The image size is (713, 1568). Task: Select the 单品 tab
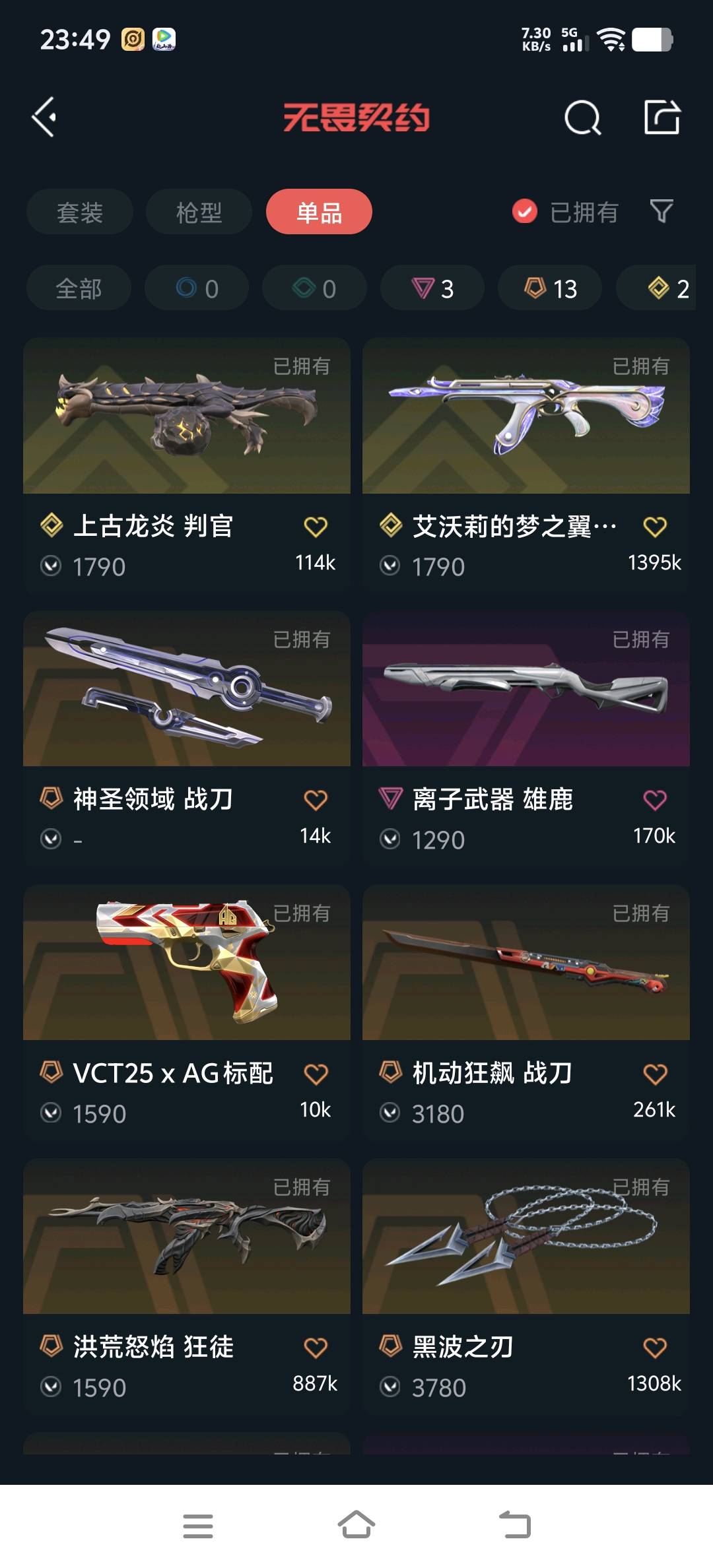pyautogui.click(x=319, y=212)
